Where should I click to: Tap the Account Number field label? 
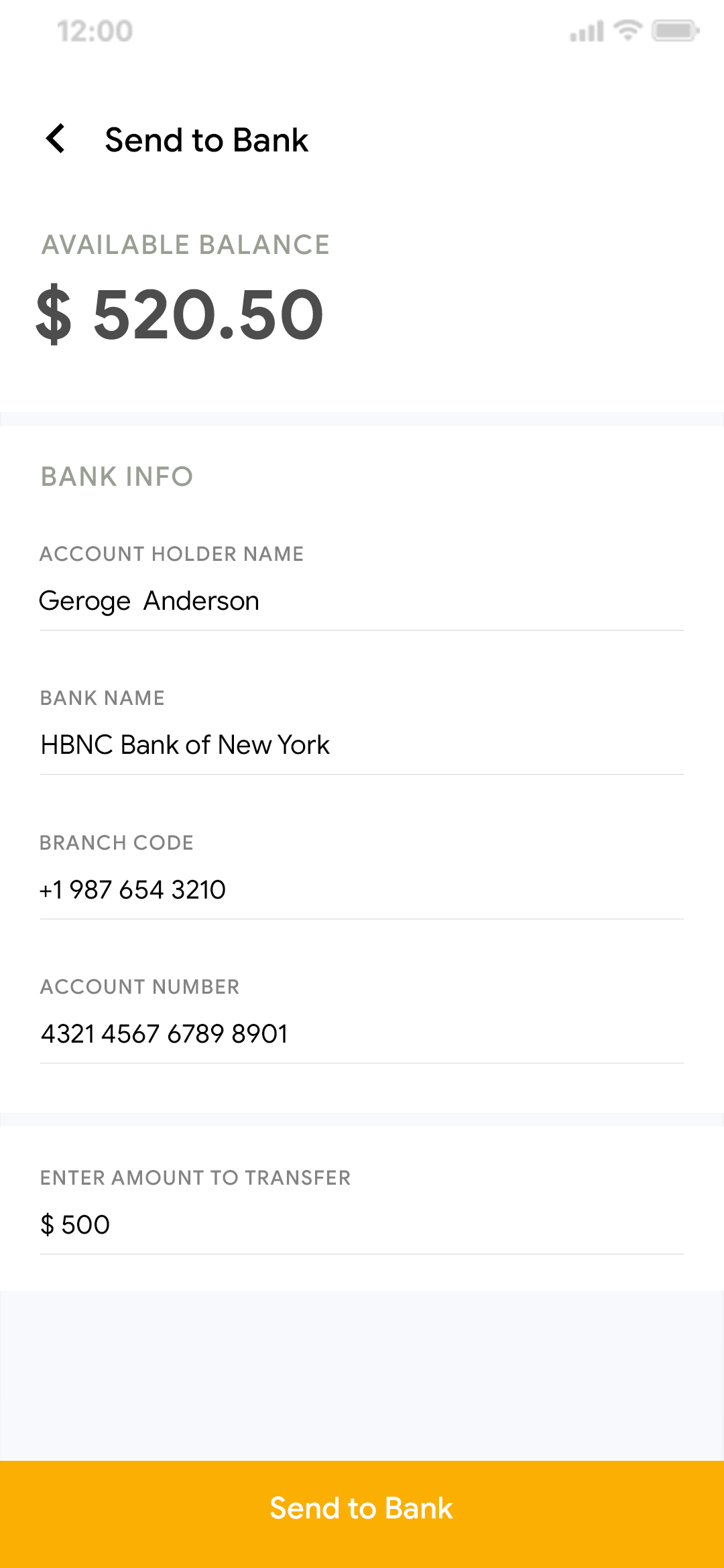click(139, 986)
